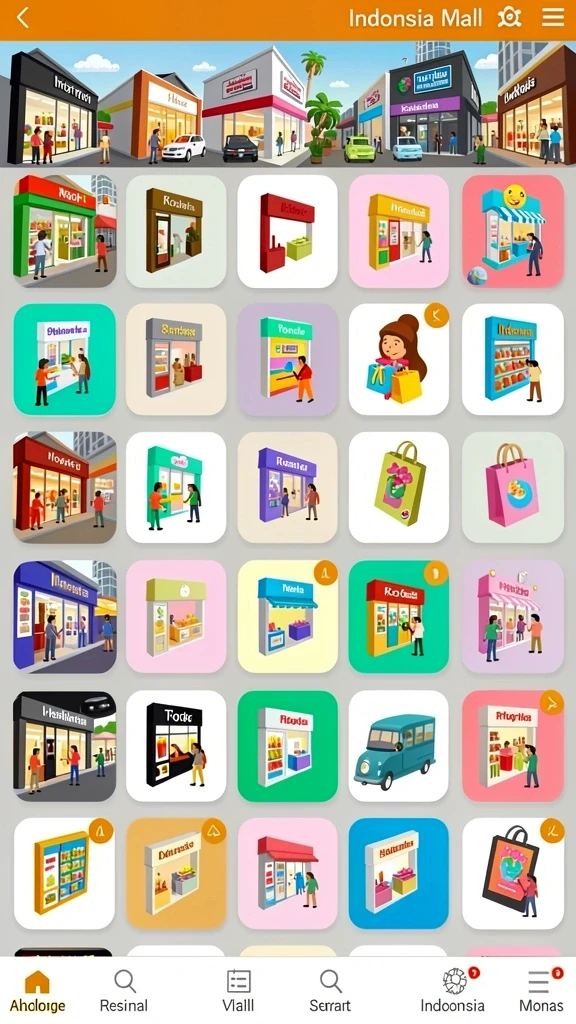Open the street of shops banner

[x=288, y=103]
